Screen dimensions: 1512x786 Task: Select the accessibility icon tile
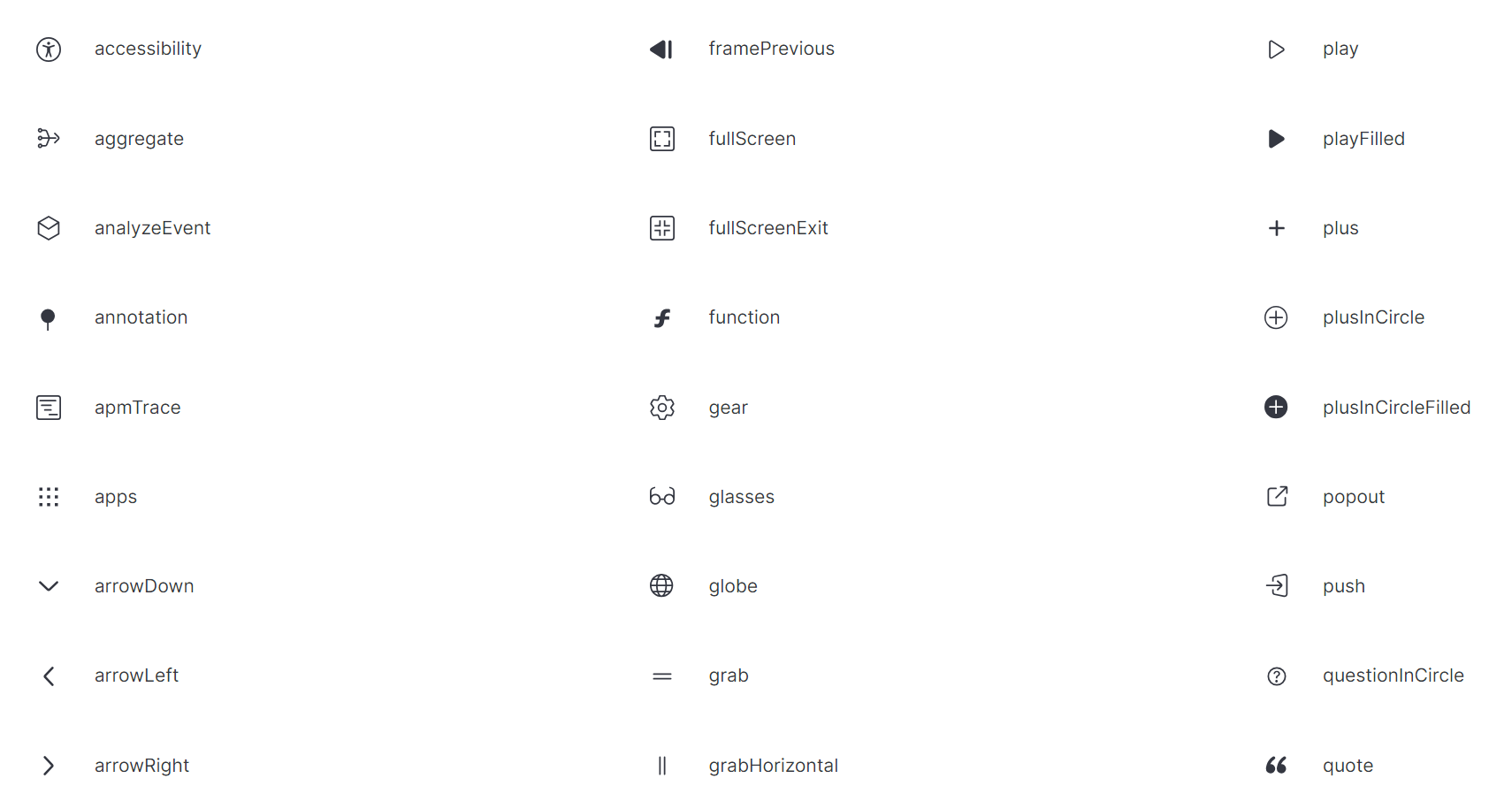click(49, 50)
